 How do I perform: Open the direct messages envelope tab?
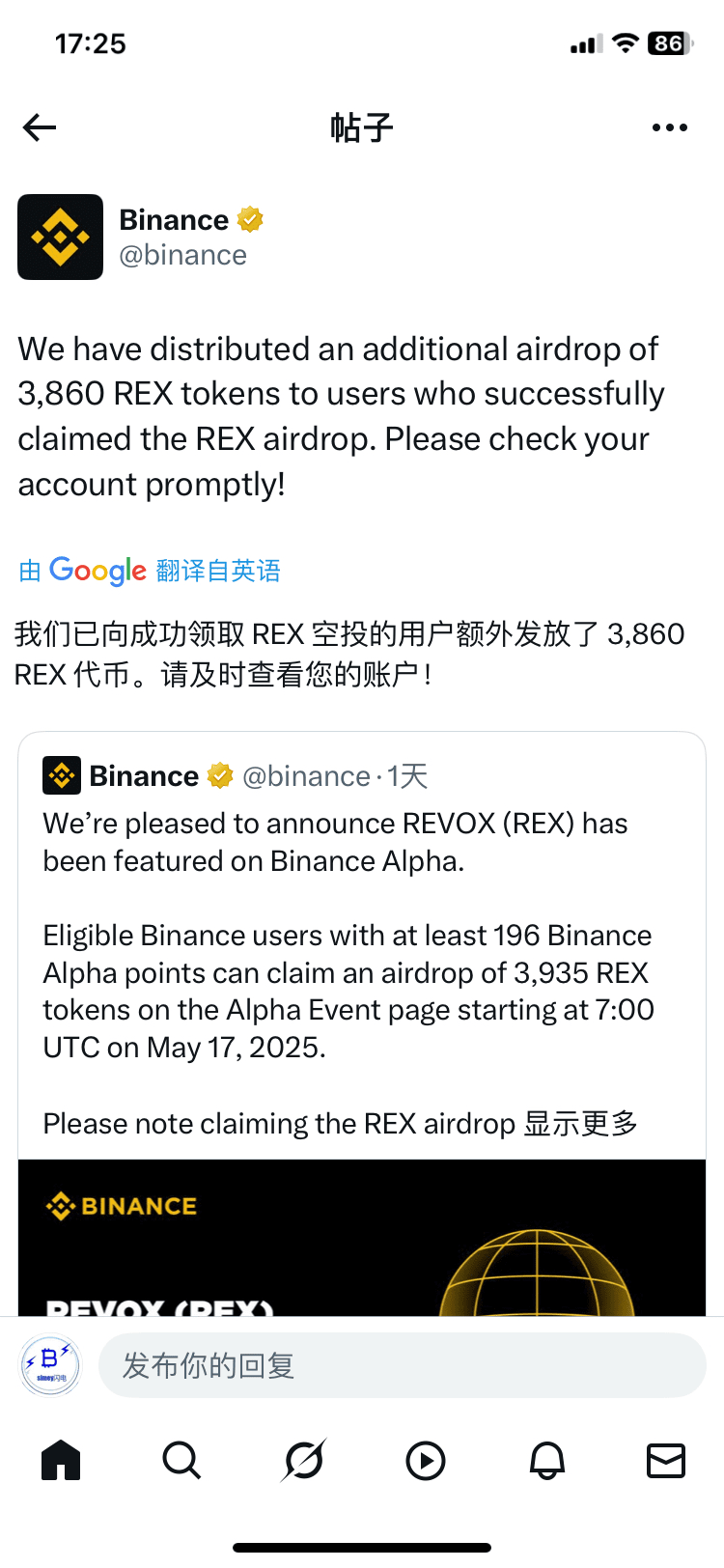point(666,1461)
